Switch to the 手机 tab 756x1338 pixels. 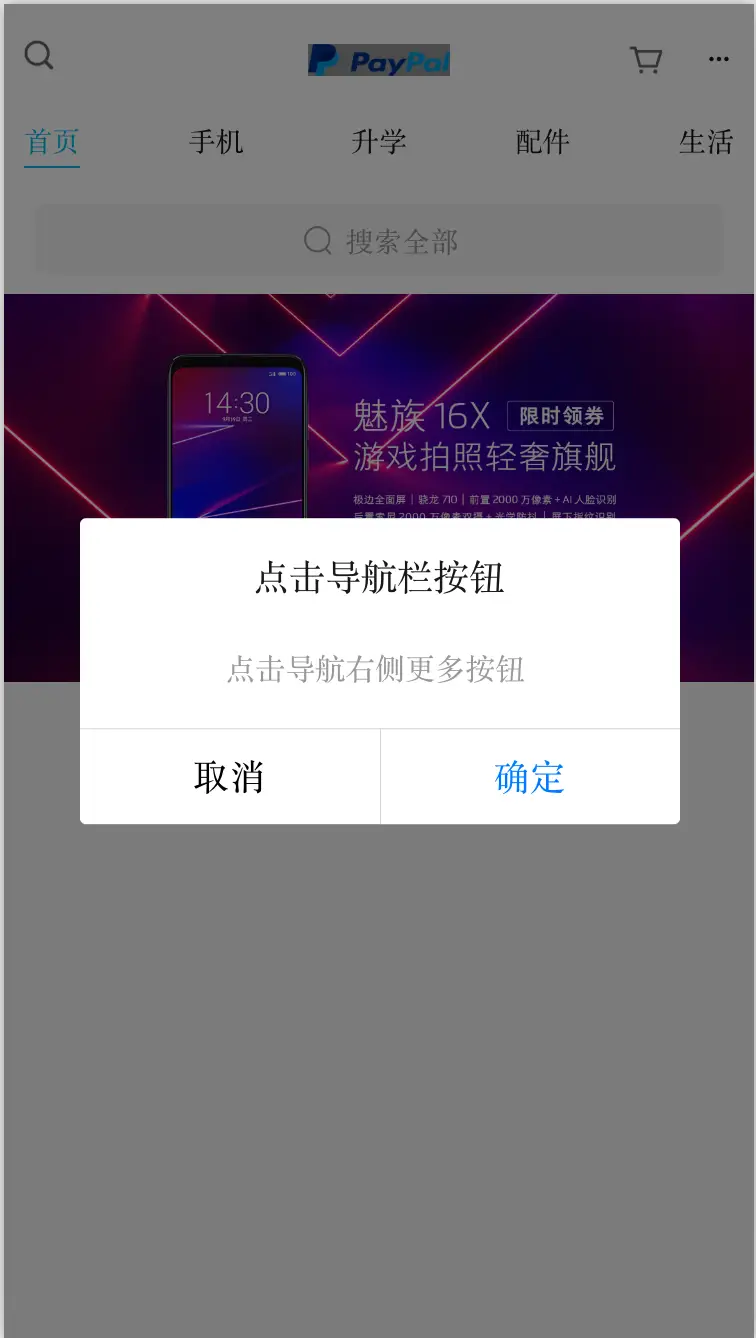click(216, 142)
